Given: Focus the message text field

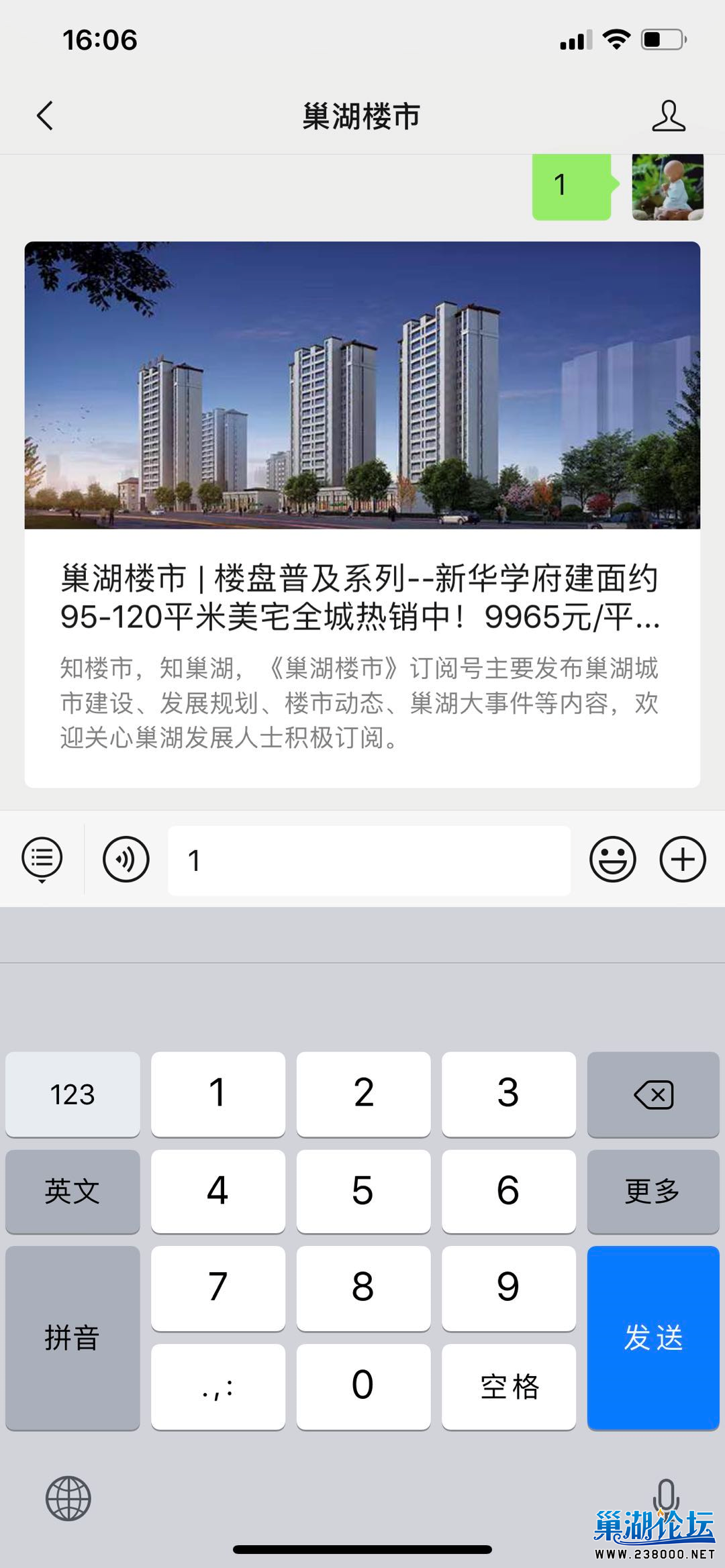Looking at the screenshot, I should (x=369, y=860).
